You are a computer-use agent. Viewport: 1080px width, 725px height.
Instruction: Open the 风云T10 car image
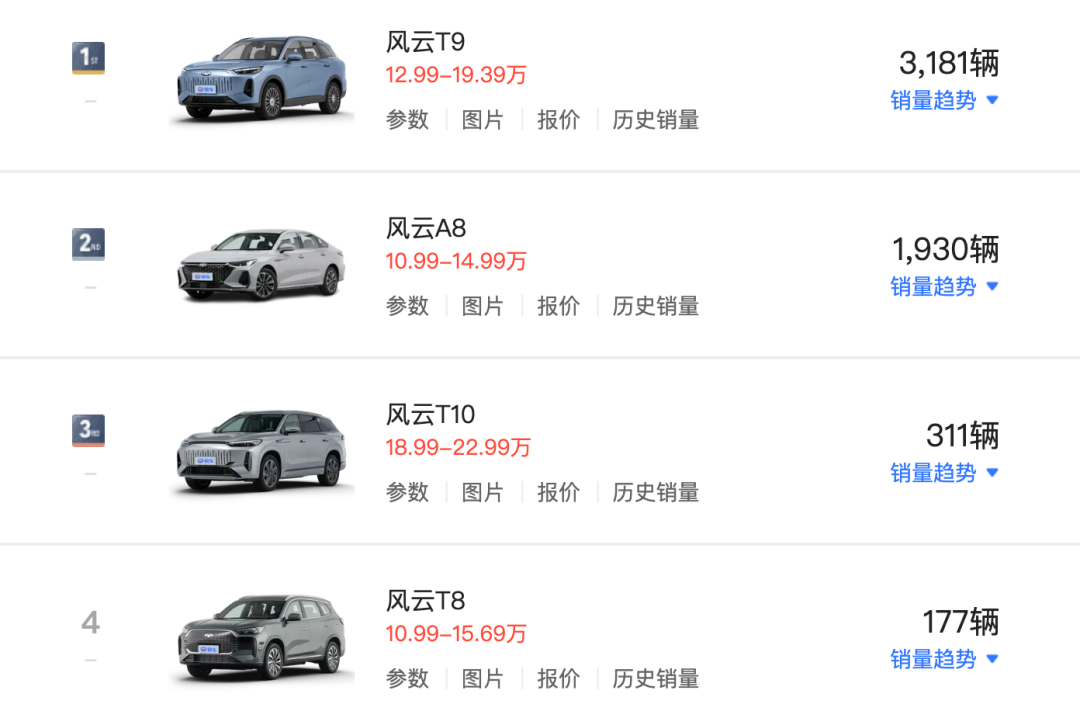(x=261, y=451)
